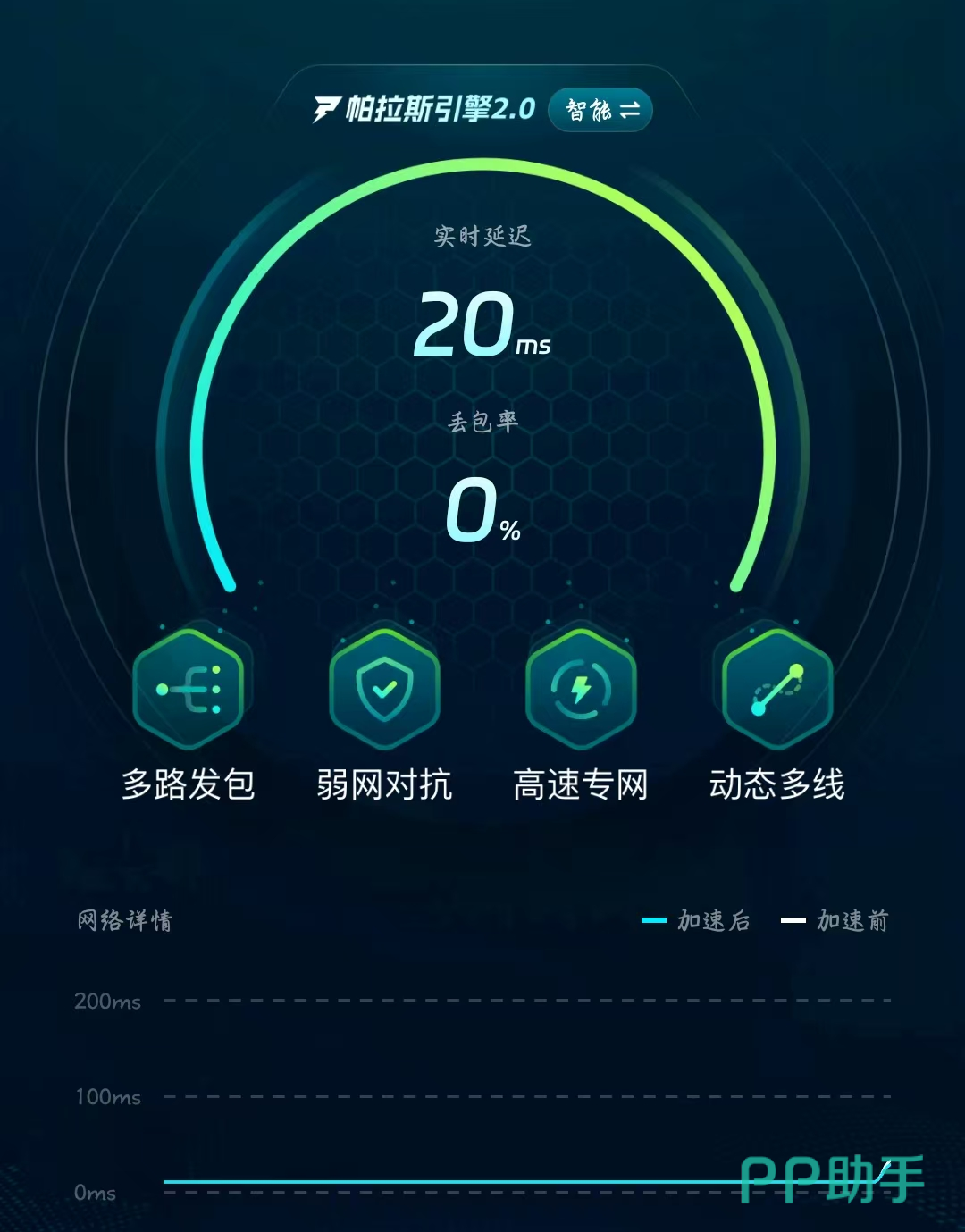Open the 多路发包 feature
This screenshot has width=965, height=1232.
click(189, 689)
